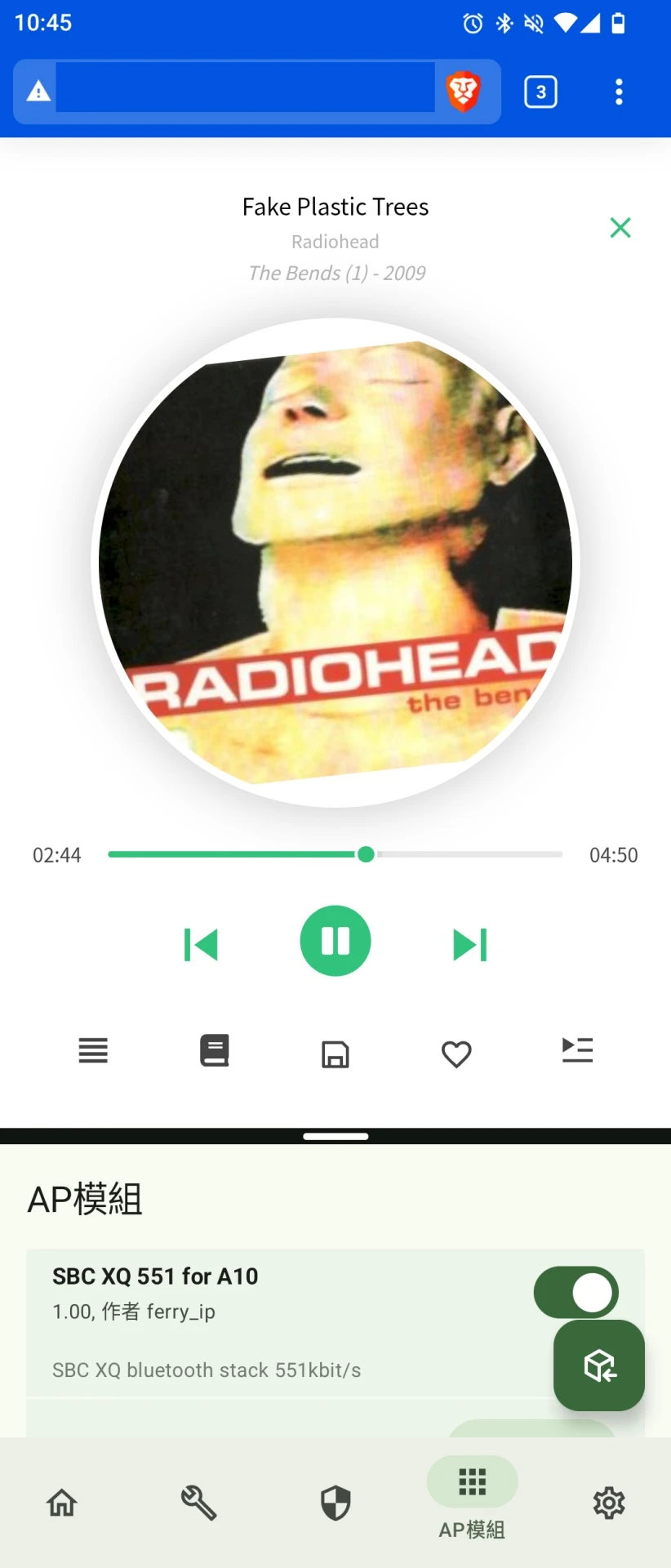The image size is (671, 1568).
Task: Mark Fake Plastic Trees as favorite
Action: [x=456, y=1054]
